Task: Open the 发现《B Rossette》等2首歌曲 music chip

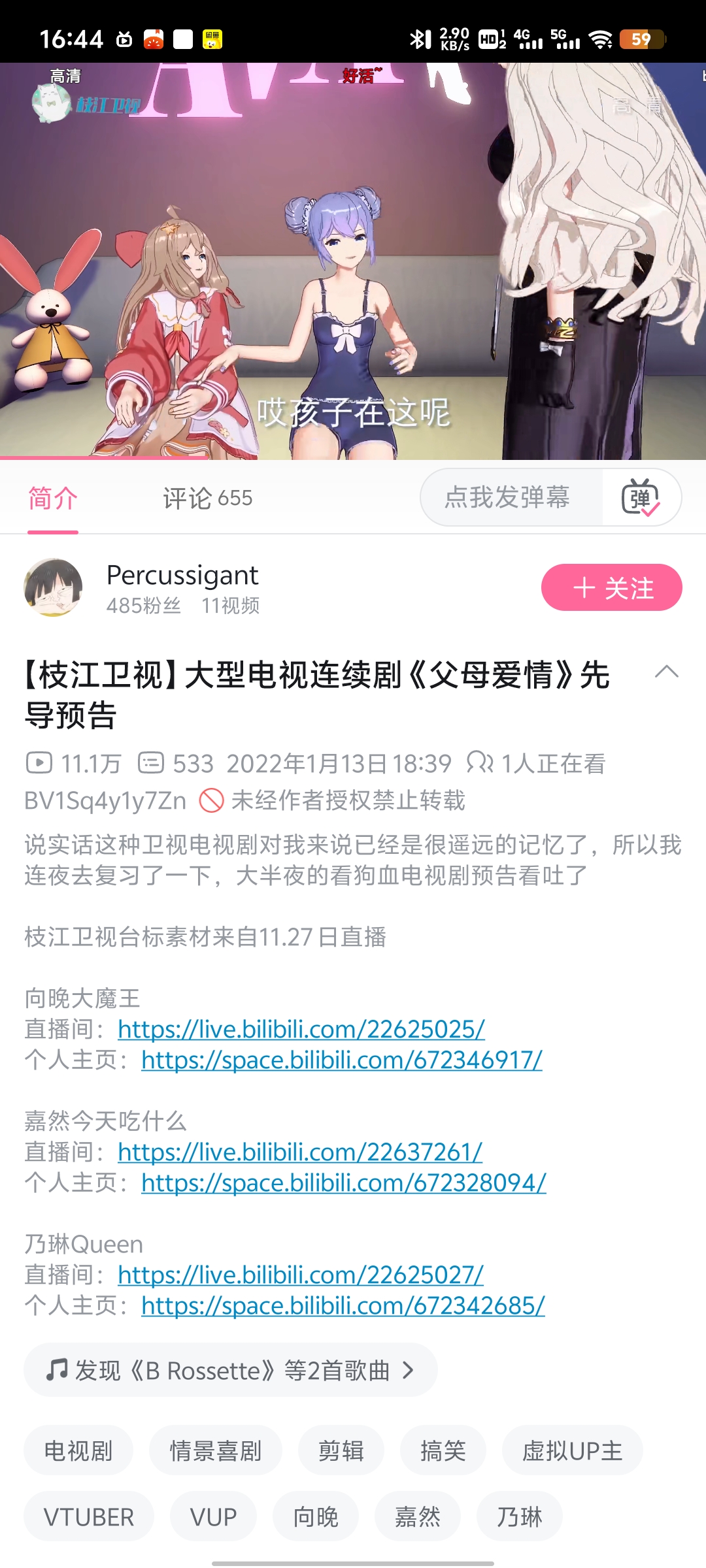Action: [x=230, y=1371]
